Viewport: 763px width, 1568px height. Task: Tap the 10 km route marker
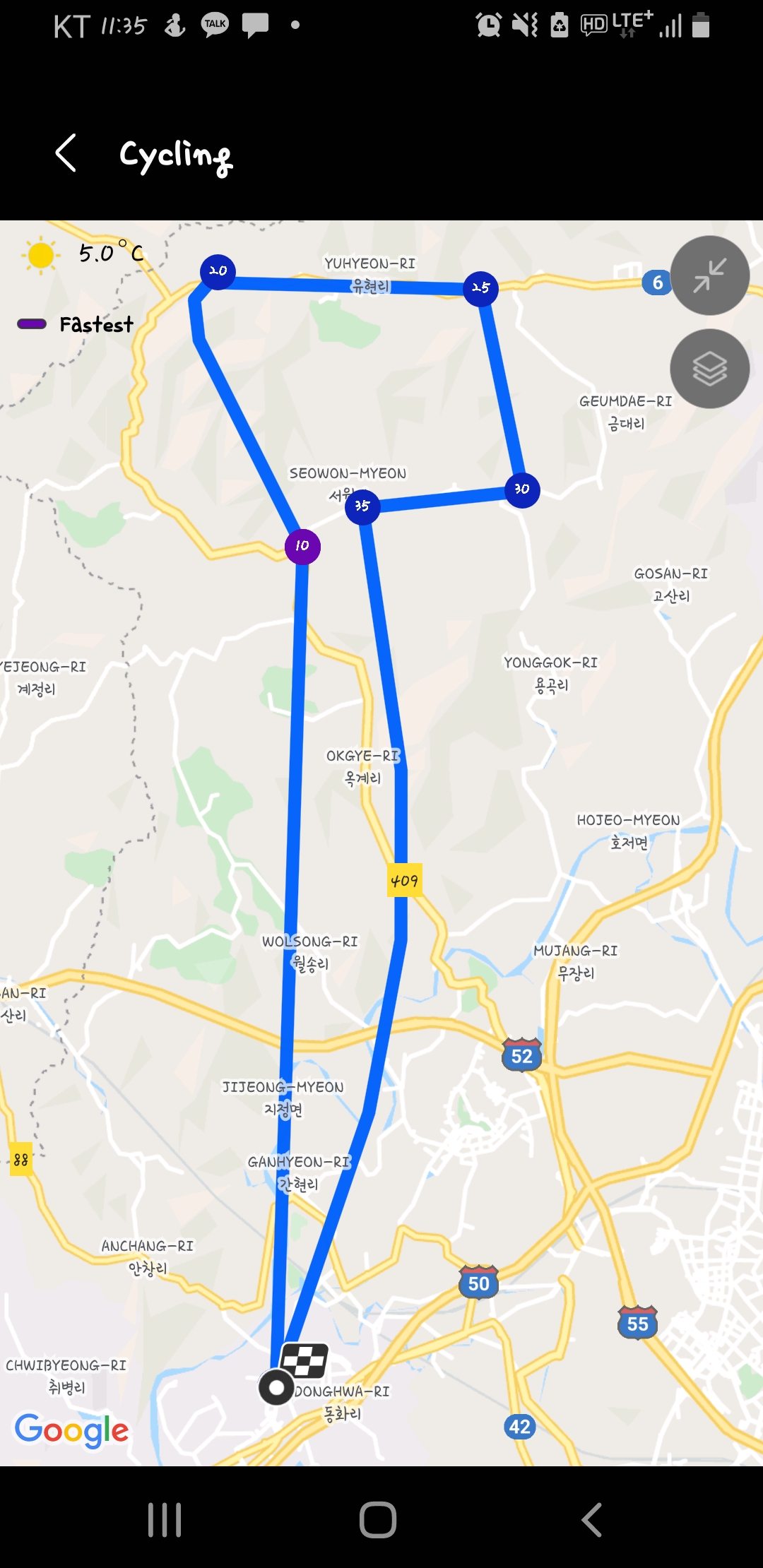302,546
